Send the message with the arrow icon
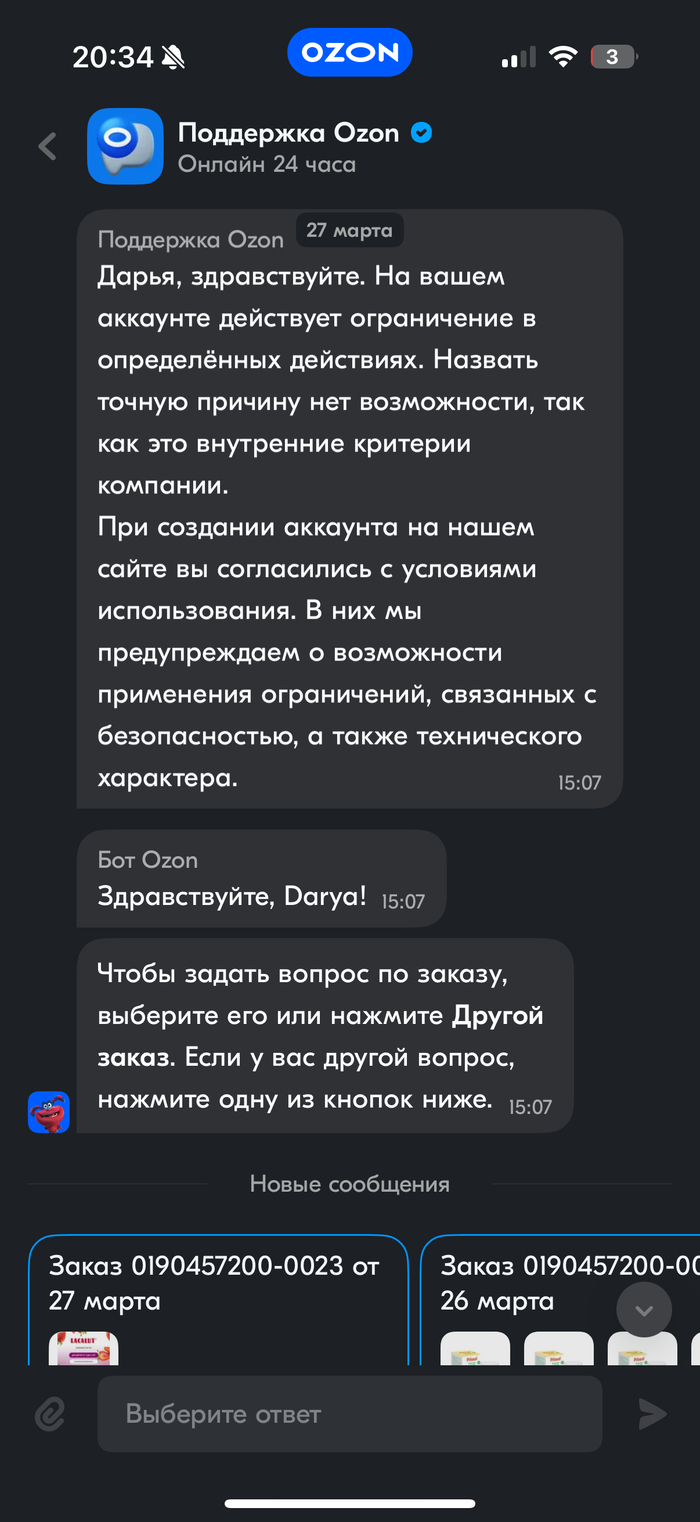Screen dimensions: 700x1522 [652, 1414]
